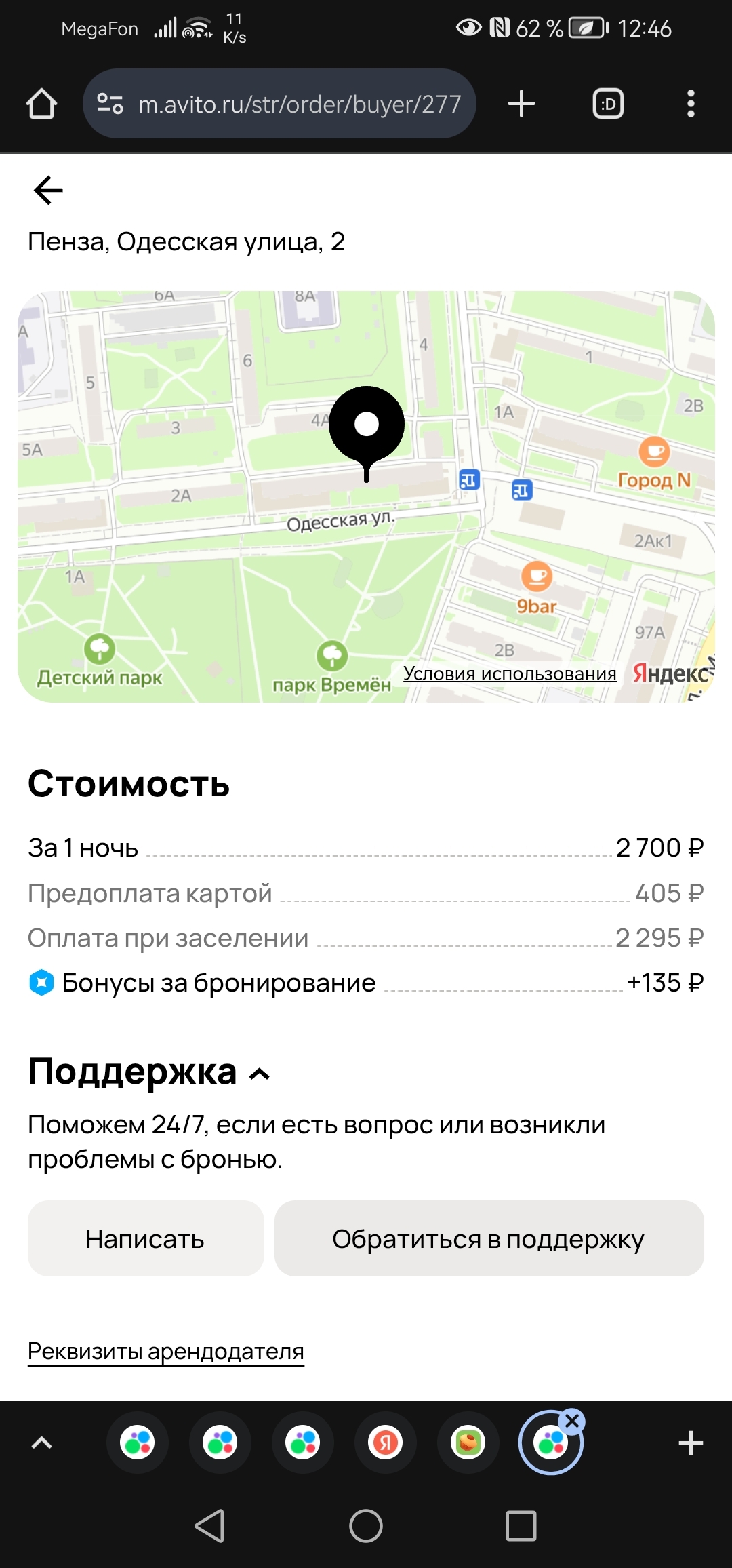Open the browser home page
This screenshot has height=1568, width=732.
point(41,104)
